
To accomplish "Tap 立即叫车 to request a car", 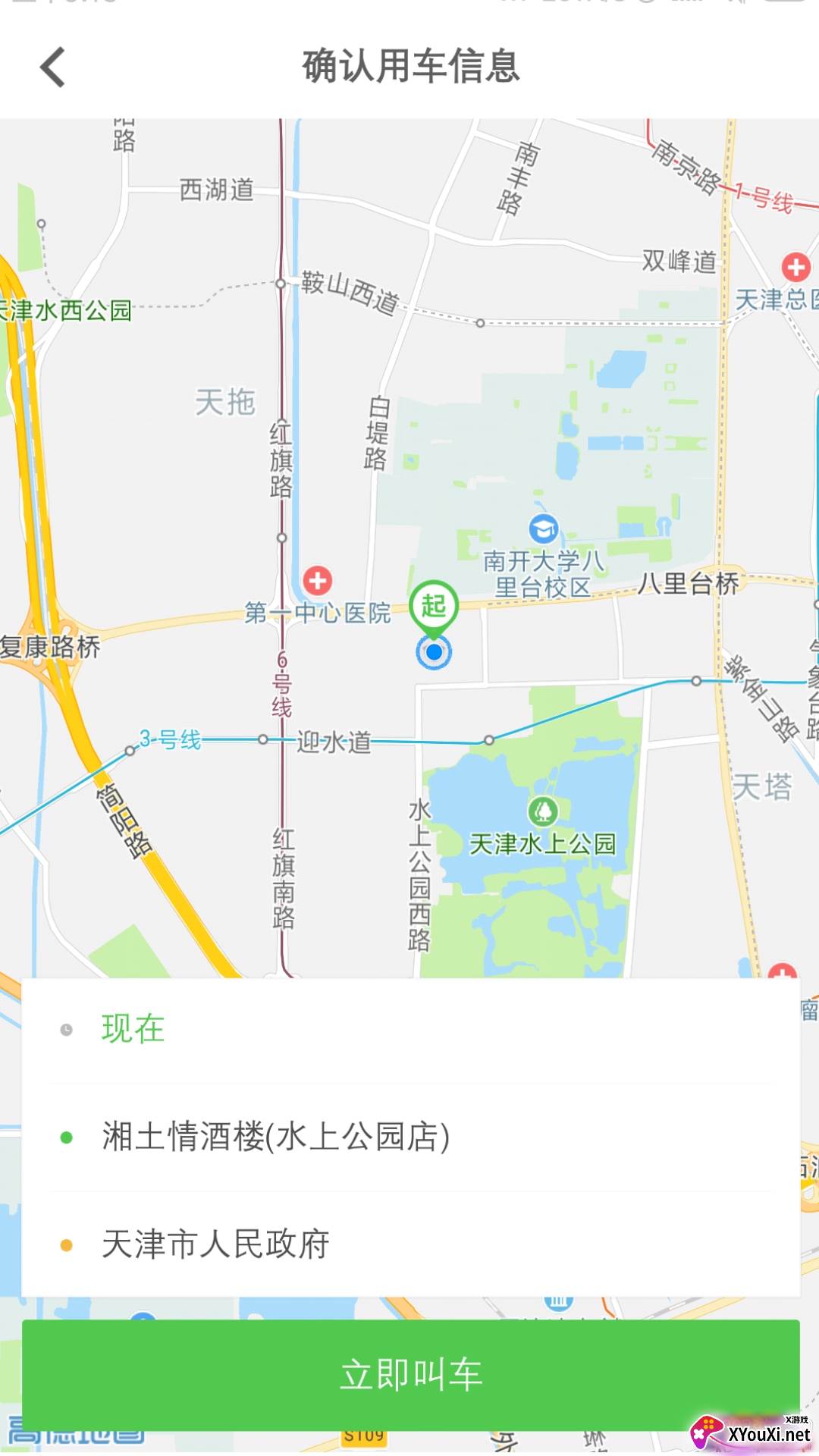I will [410, 1375].
